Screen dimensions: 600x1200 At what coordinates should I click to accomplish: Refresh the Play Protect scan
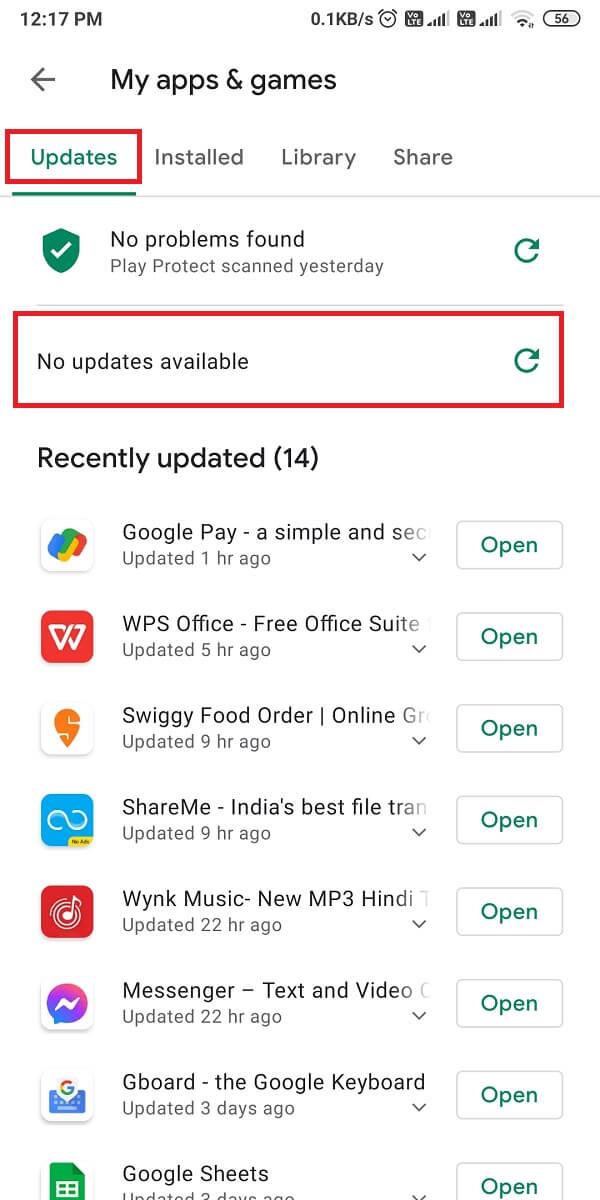coord(526,250)
